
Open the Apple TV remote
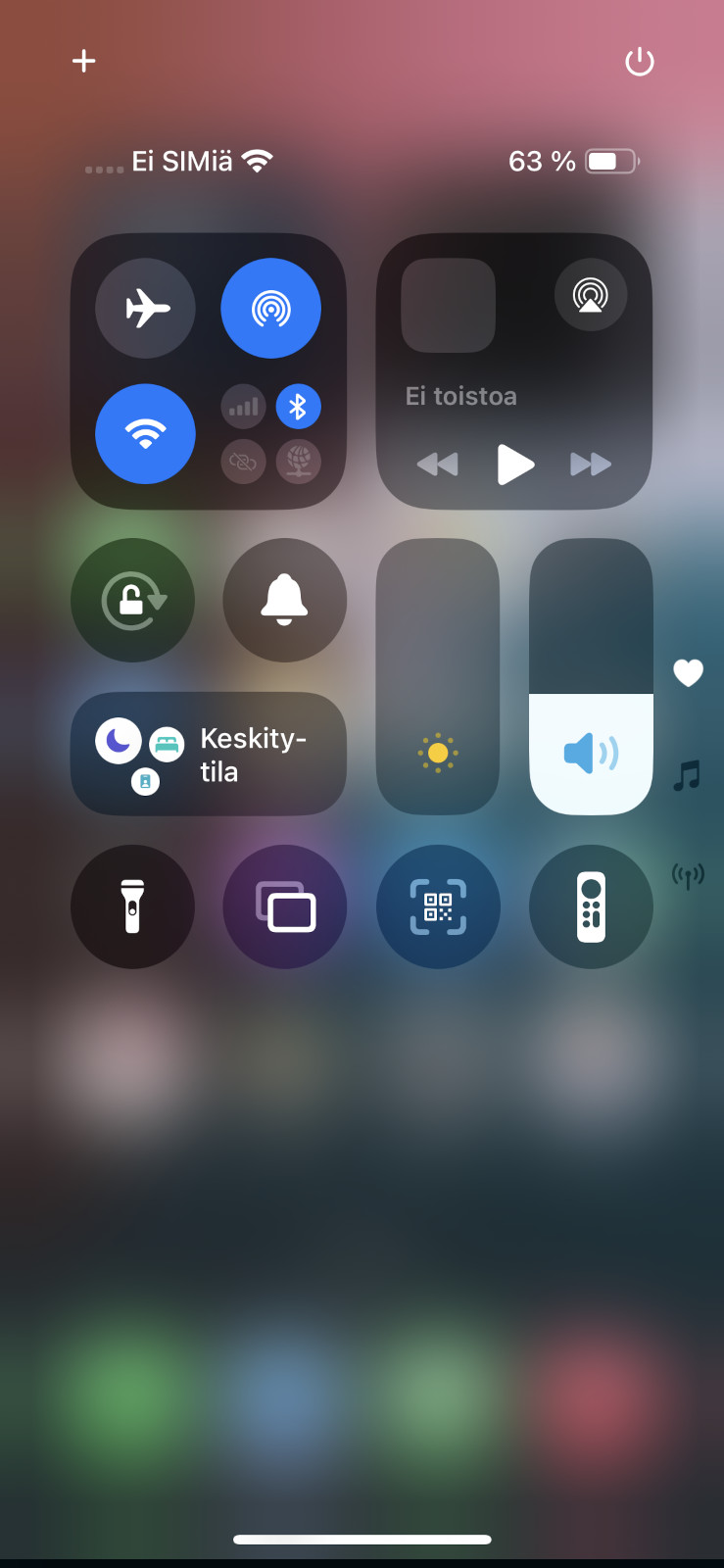point(591,906)
